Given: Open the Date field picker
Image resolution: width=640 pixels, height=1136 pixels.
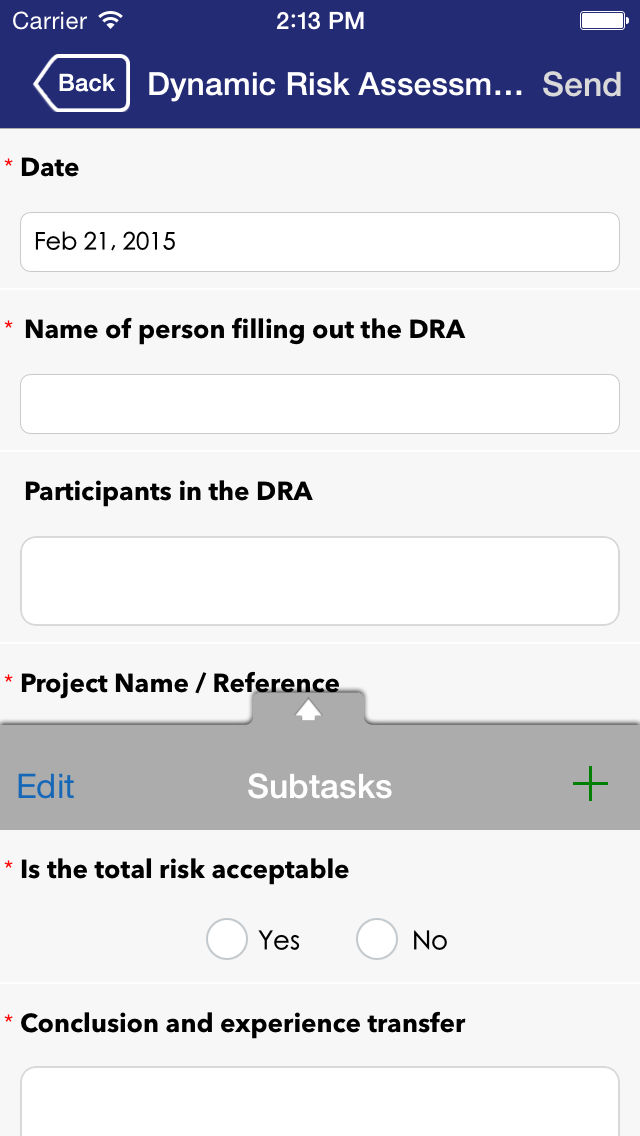Looking at the screenshot, I should (x=320, y=242).
